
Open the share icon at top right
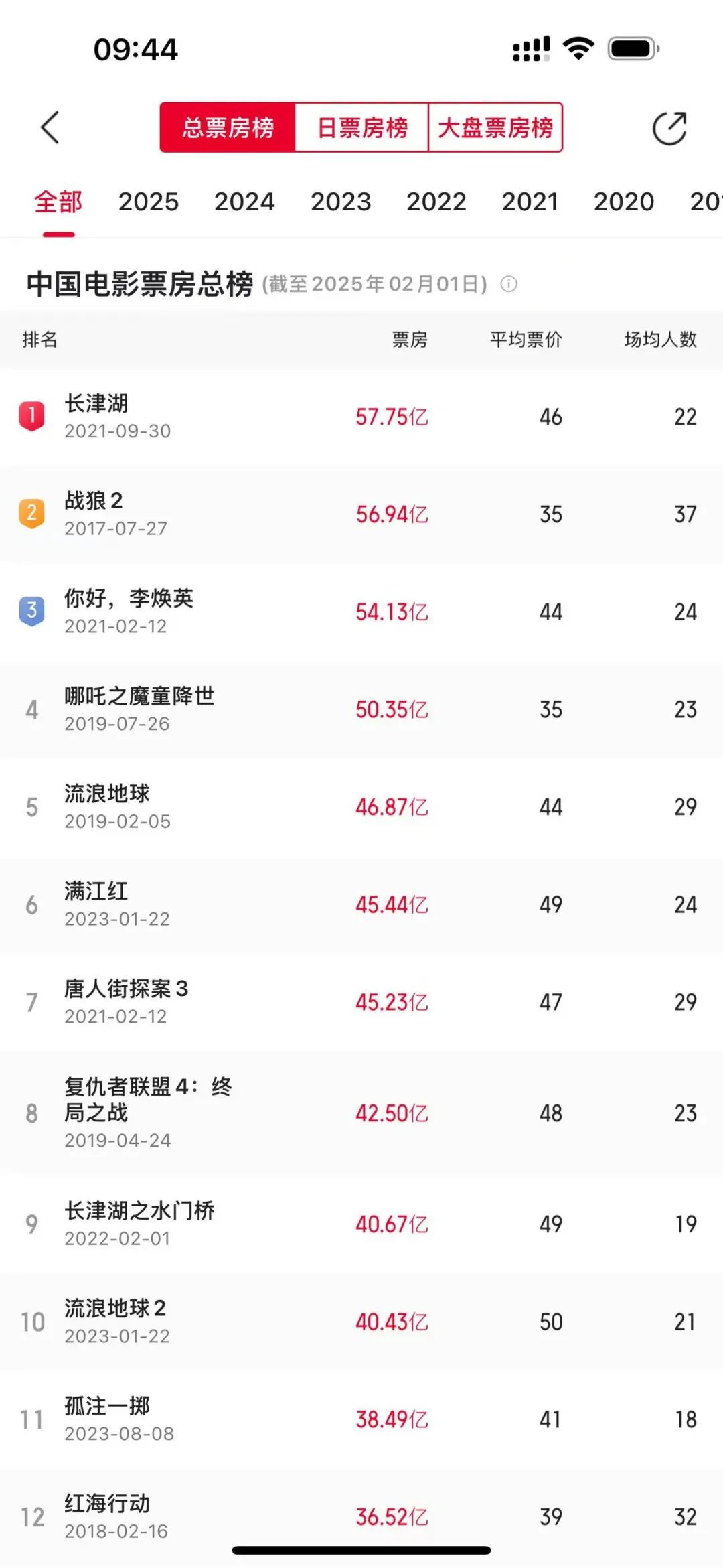669,127
